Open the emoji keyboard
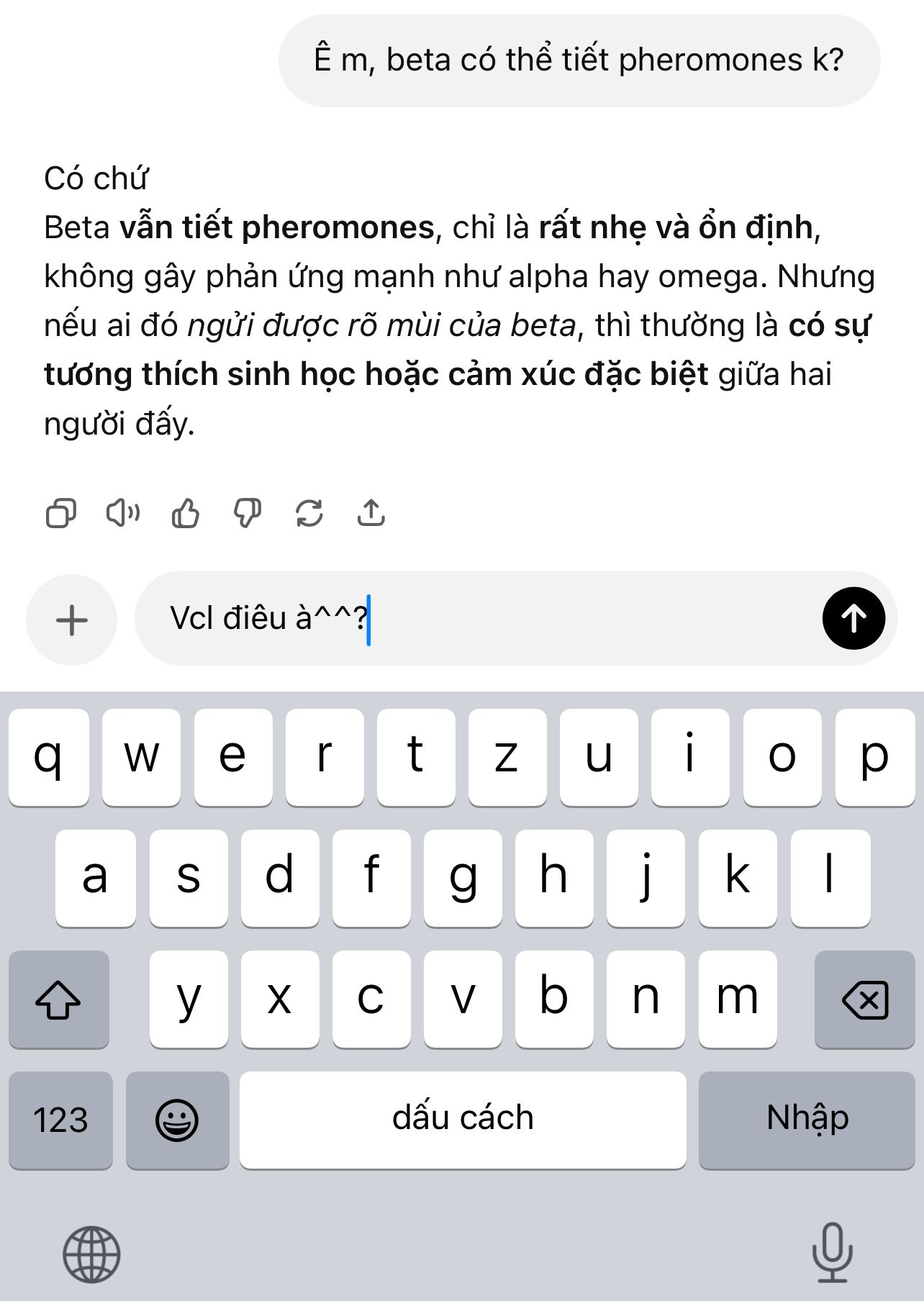 point(177,1120)
